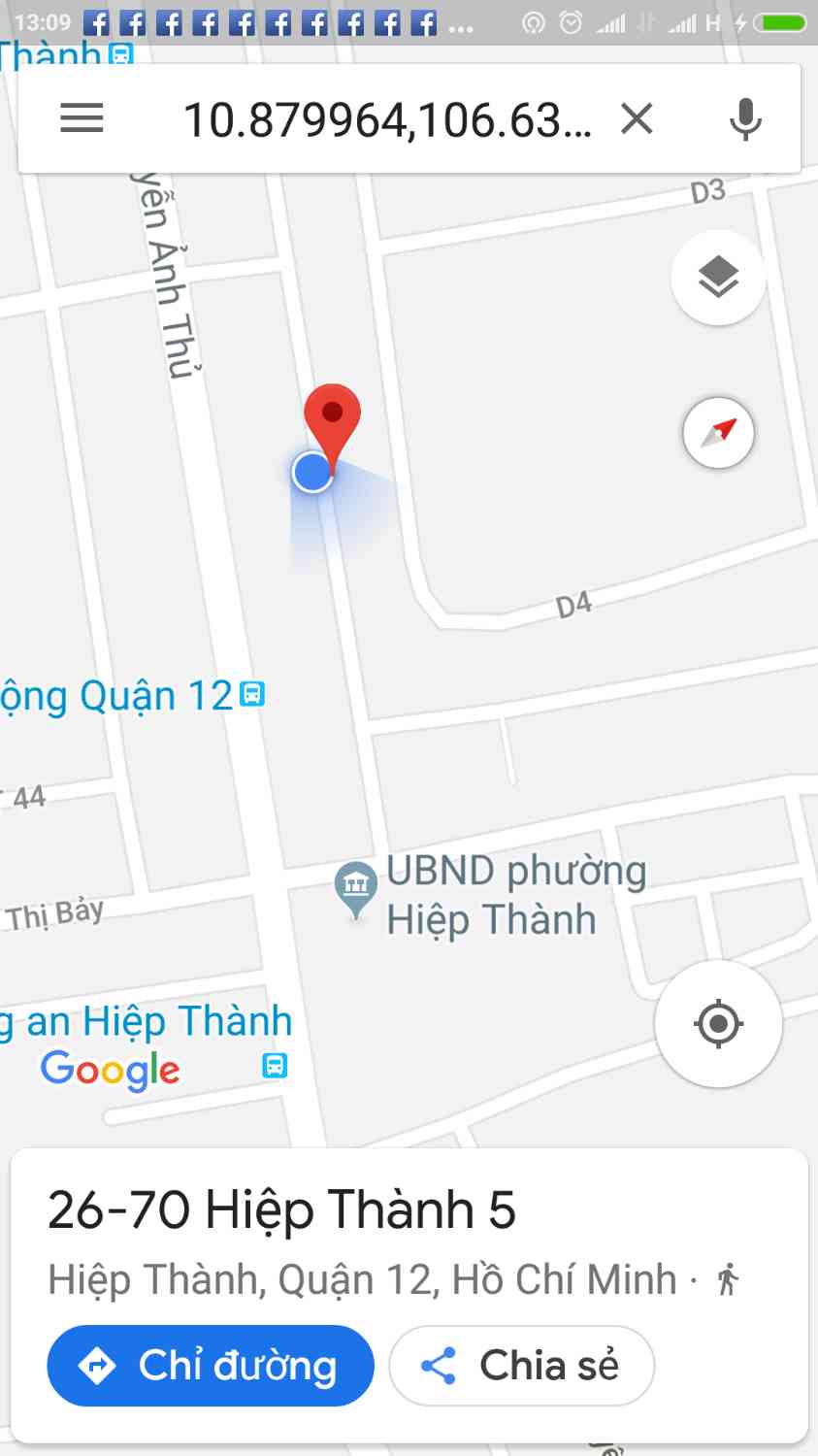Tap the compass to reset orientation
This screenshot has width=818, height=1456.
718,432
